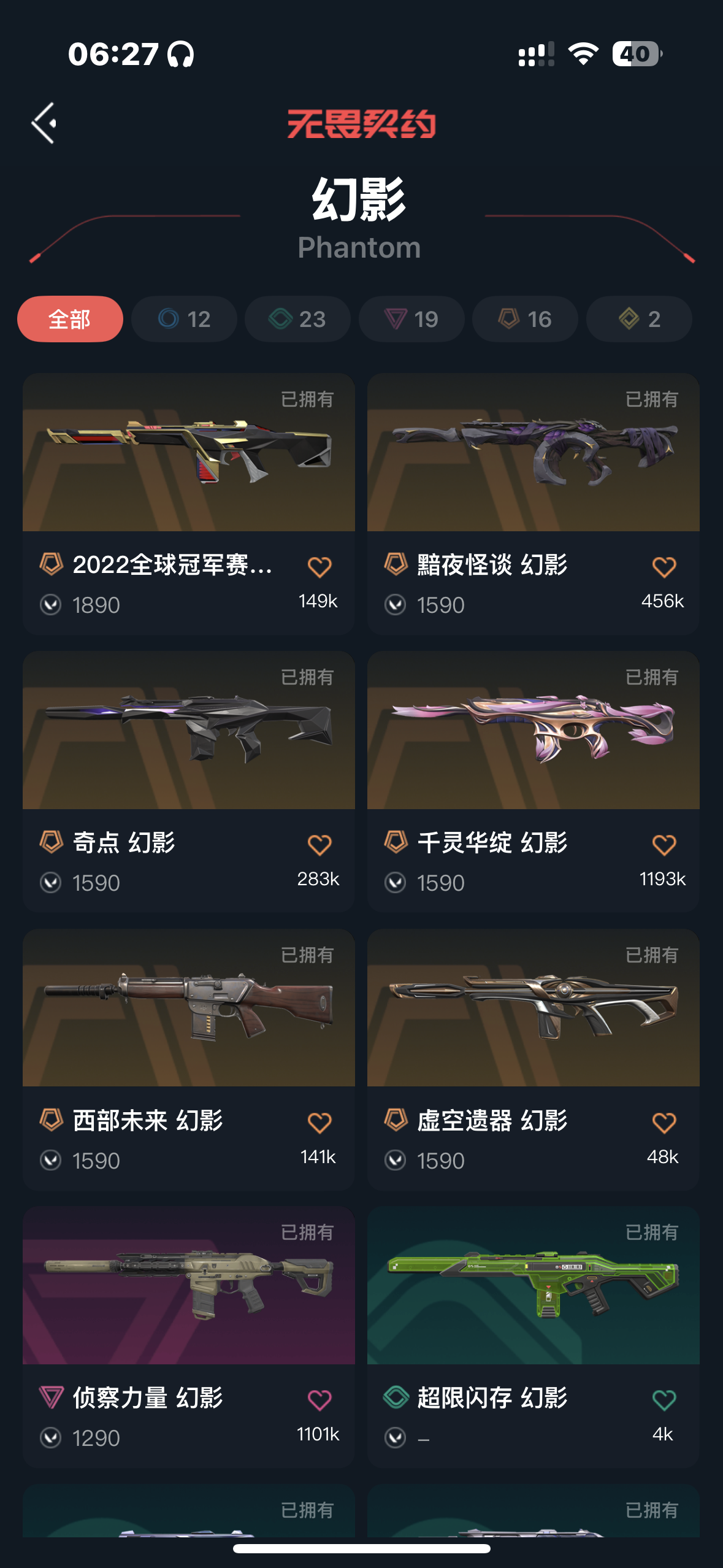Open the 侦察力量 幻影 skin card

click(188, 1286)
